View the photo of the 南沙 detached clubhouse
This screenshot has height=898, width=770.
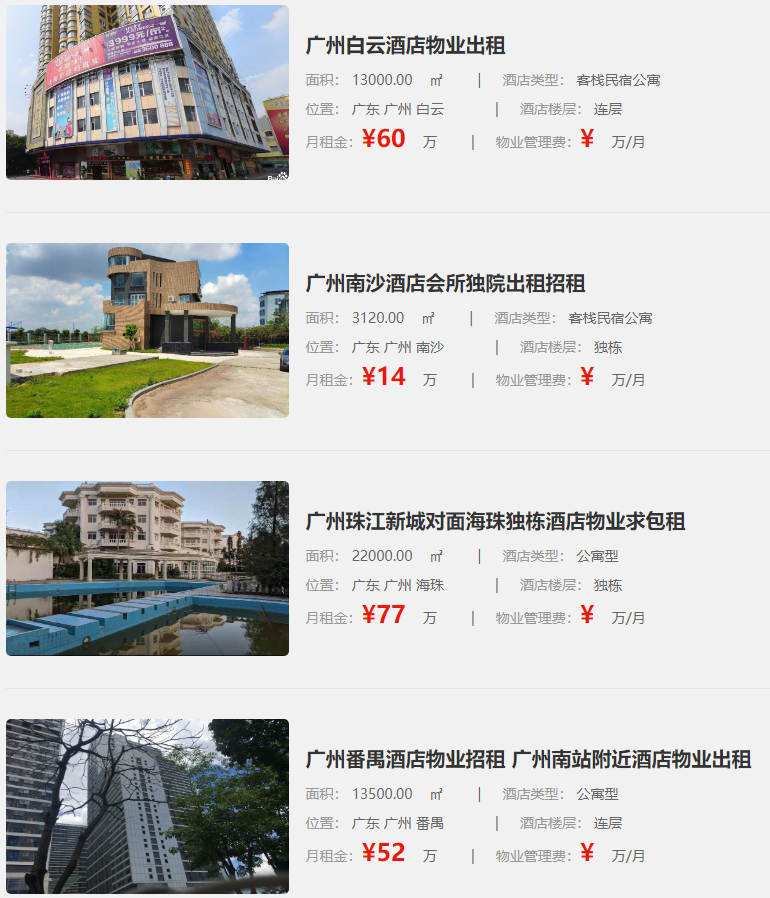pos(147,330)
